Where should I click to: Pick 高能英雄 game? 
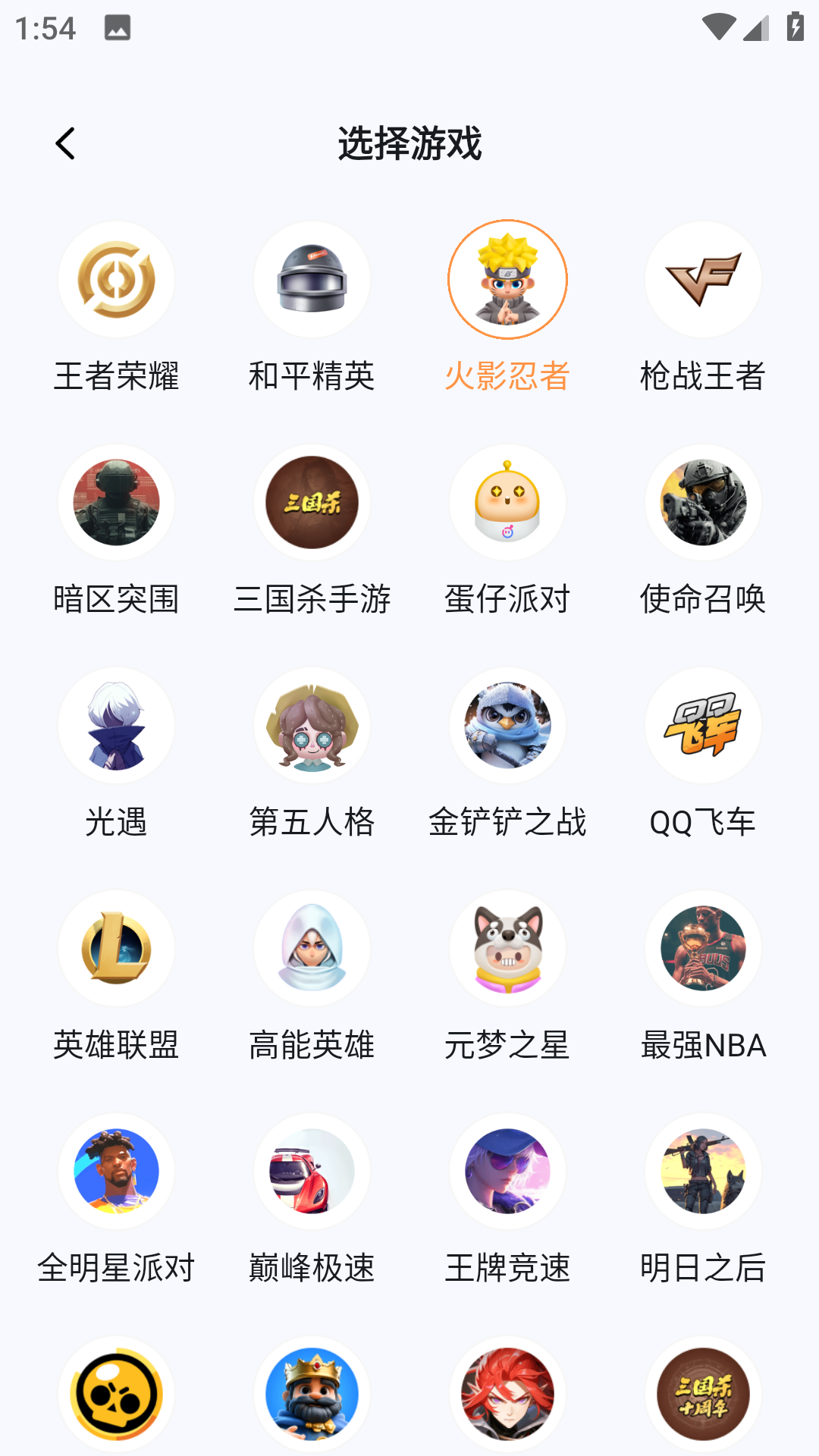tap(312, 949)
